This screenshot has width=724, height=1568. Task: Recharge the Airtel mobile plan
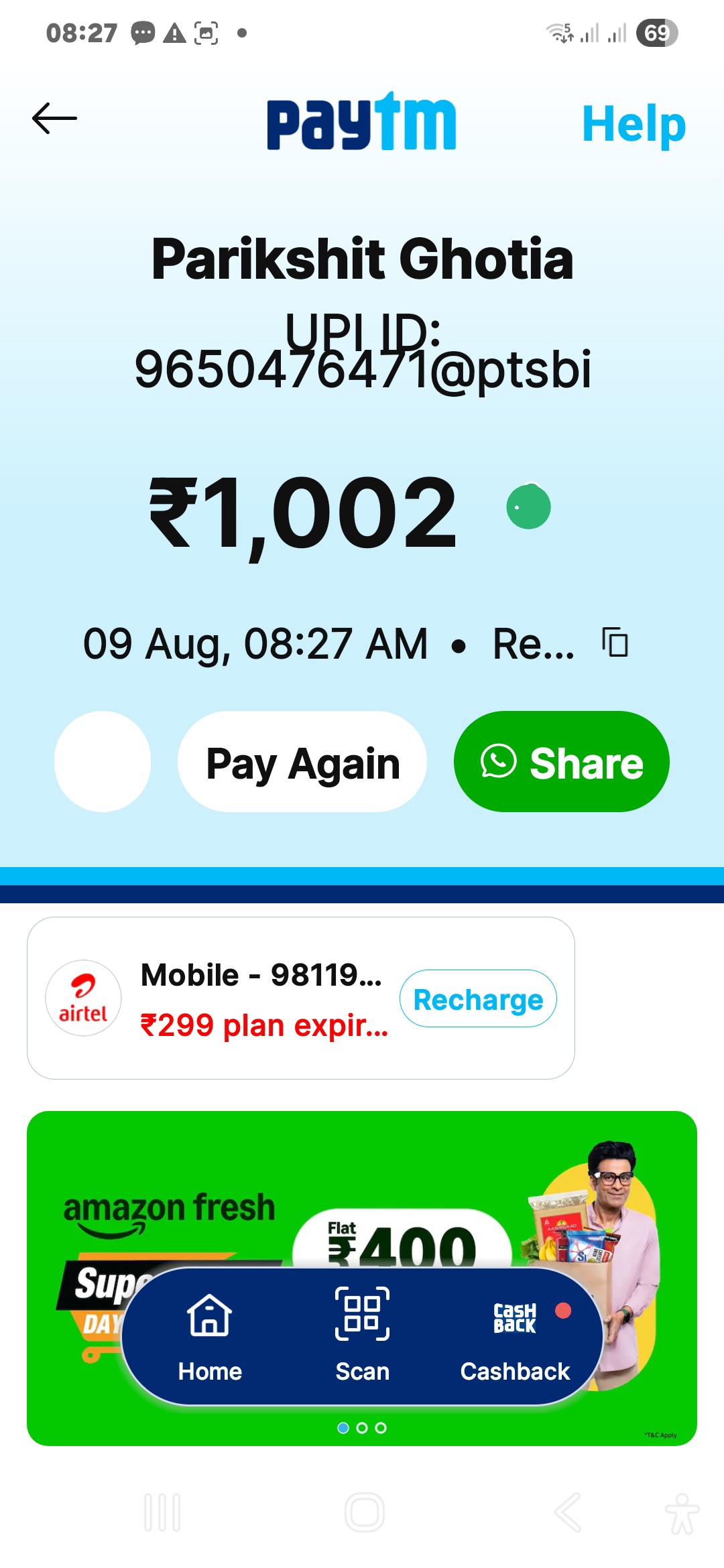[478, 998]
